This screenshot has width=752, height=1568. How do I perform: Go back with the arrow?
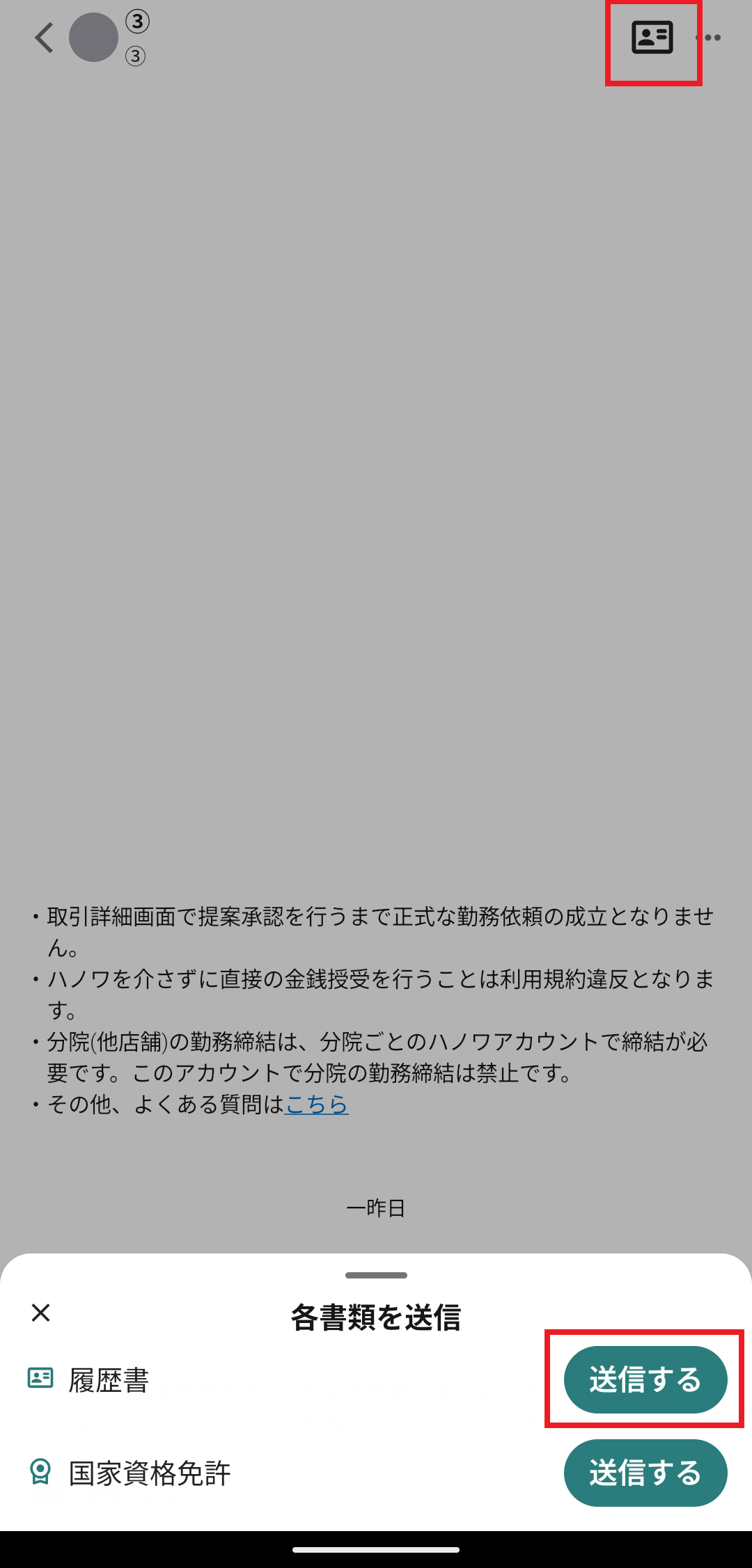(44, 38)
